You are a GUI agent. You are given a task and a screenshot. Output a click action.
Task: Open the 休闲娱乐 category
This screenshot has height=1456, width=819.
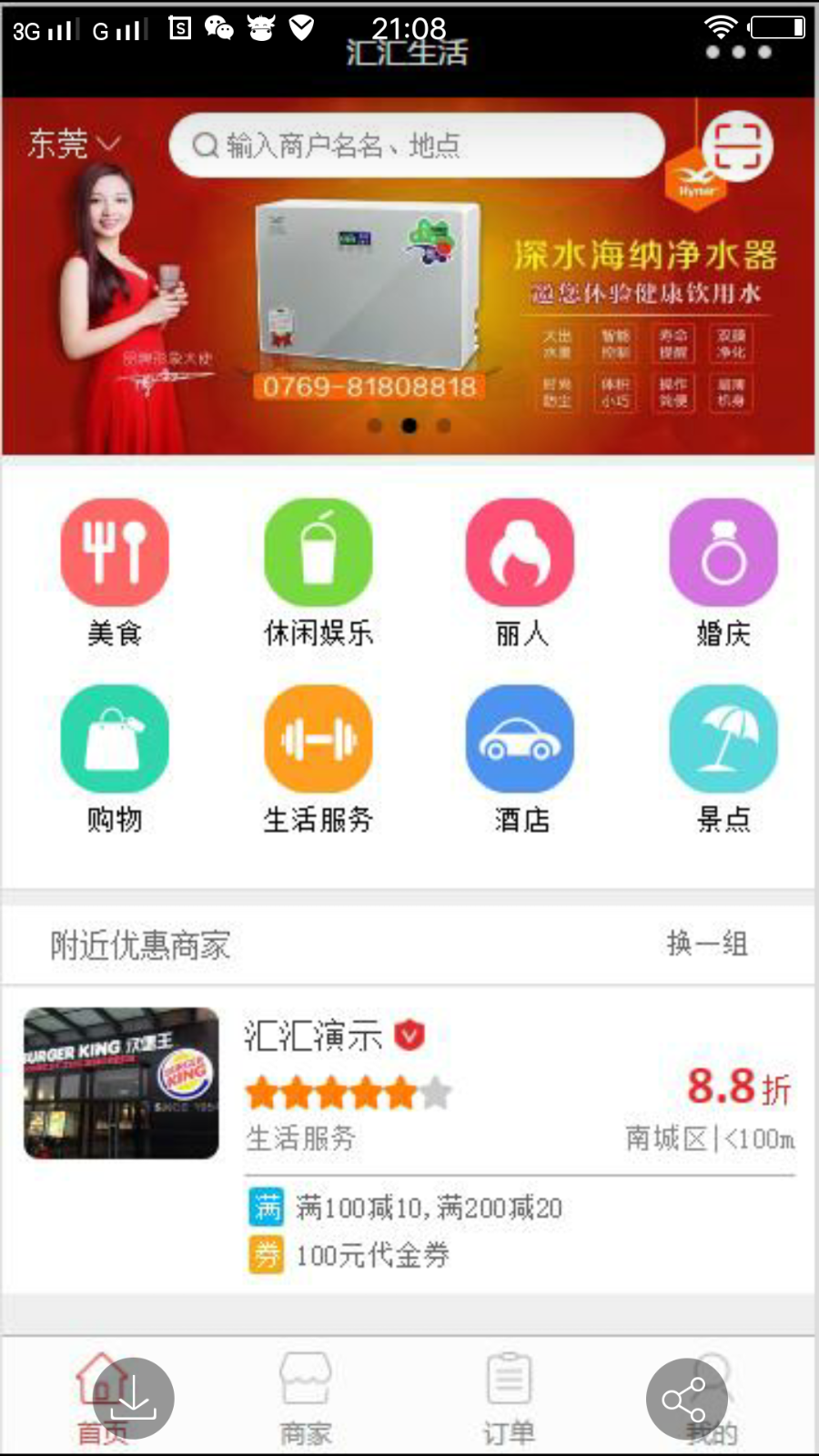pyautogui.click(x=318, y=573)
